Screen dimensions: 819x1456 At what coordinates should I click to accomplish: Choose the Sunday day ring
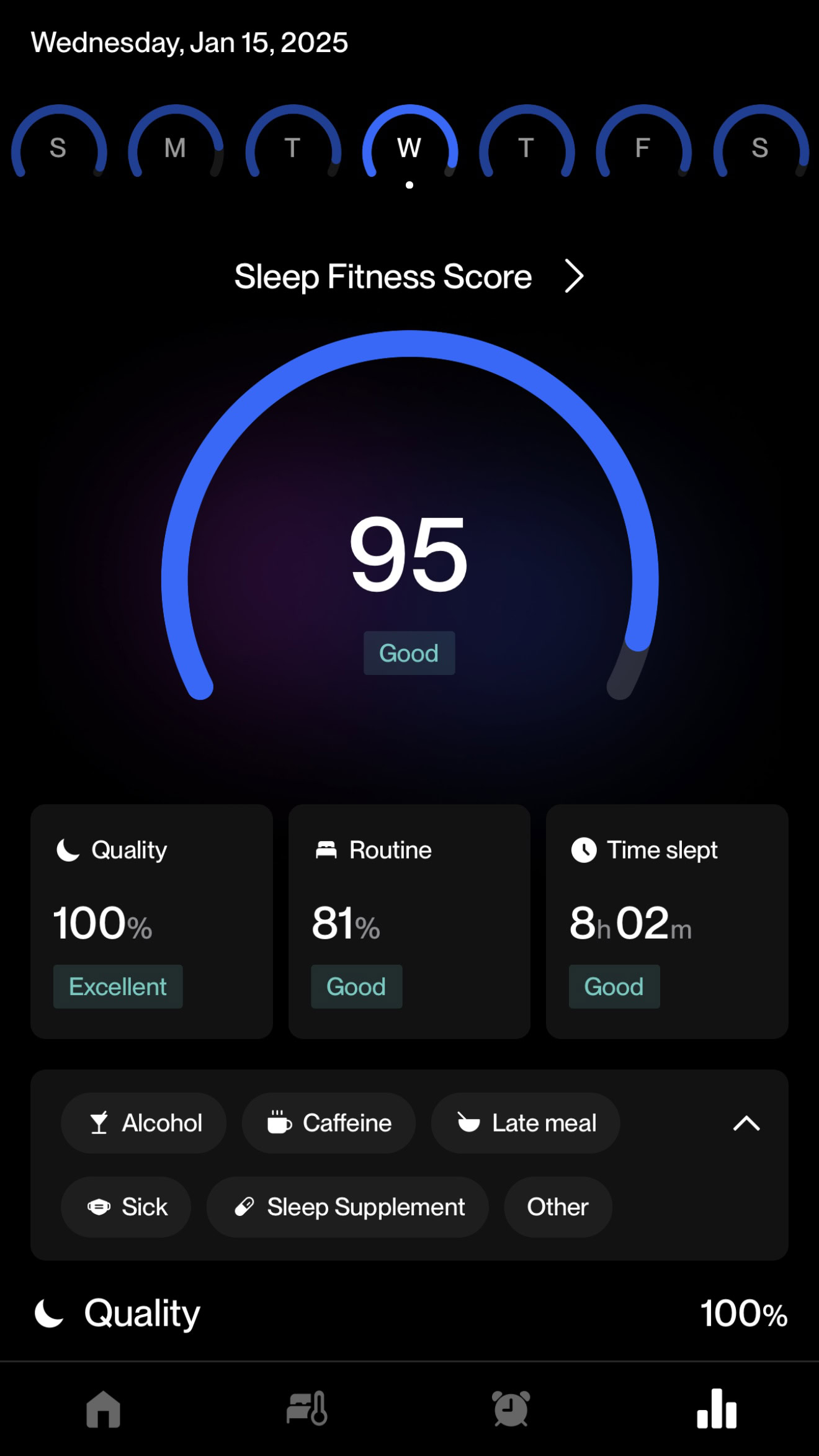click(58, 146)
